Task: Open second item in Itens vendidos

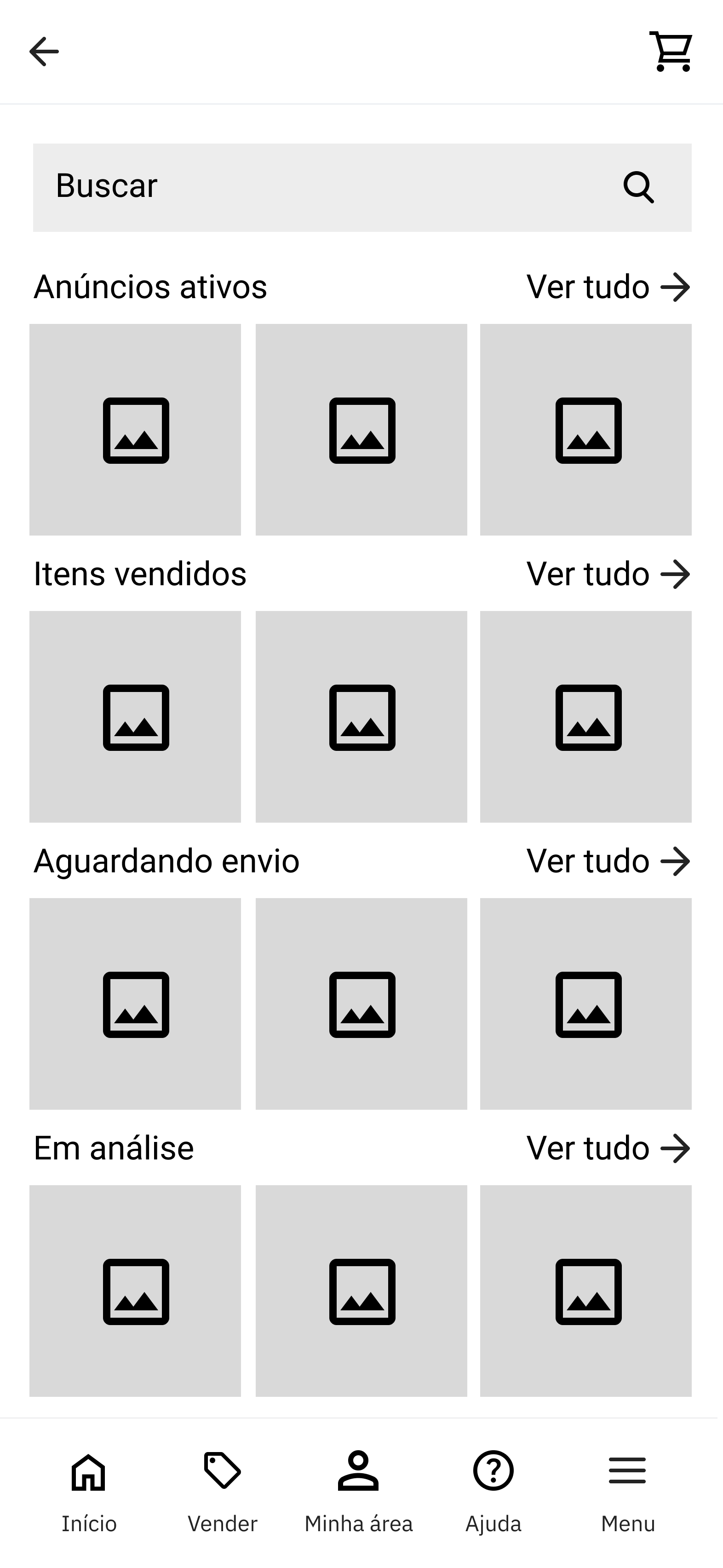Action: point(361,717)
